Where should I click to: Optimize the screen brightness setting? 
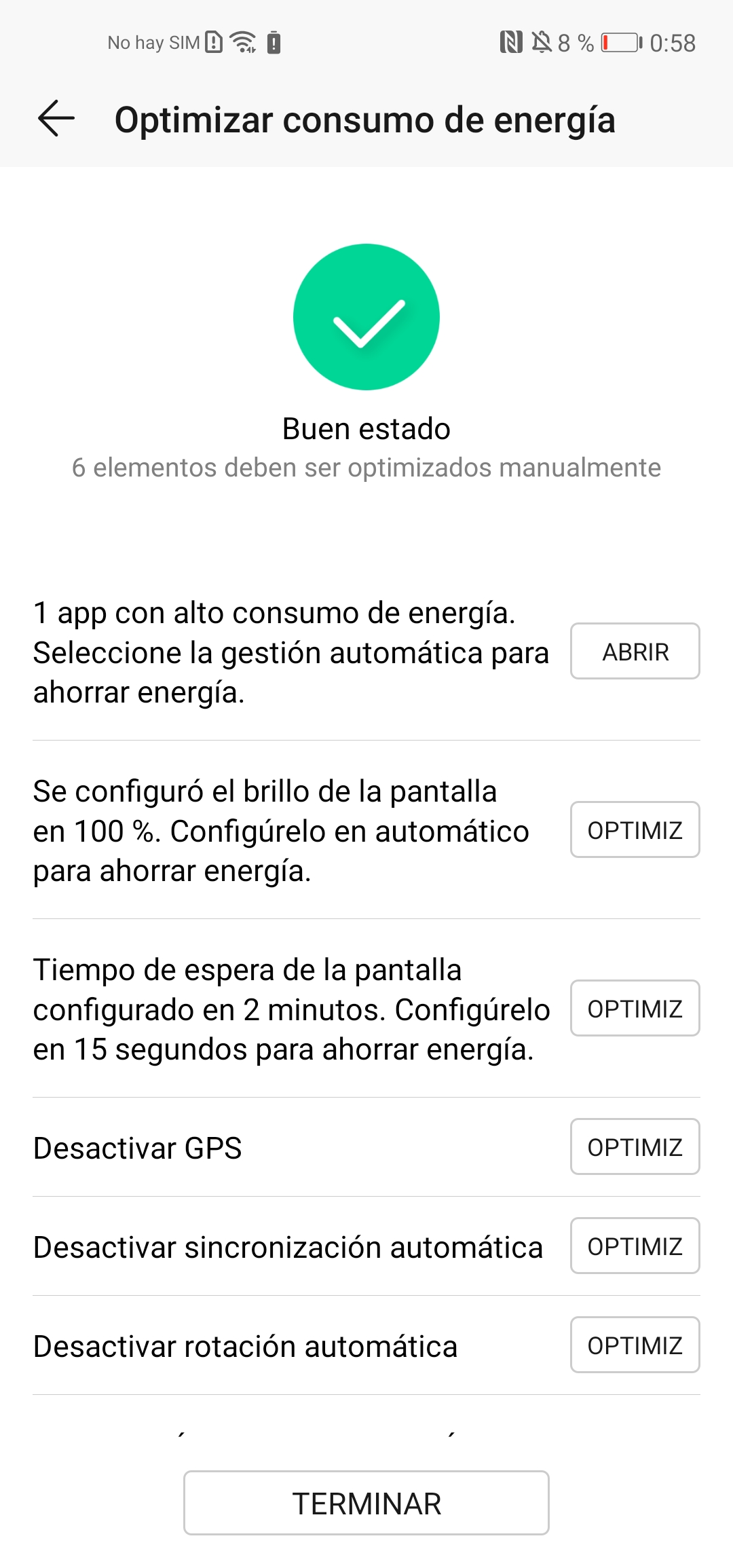tap(635, 830)
